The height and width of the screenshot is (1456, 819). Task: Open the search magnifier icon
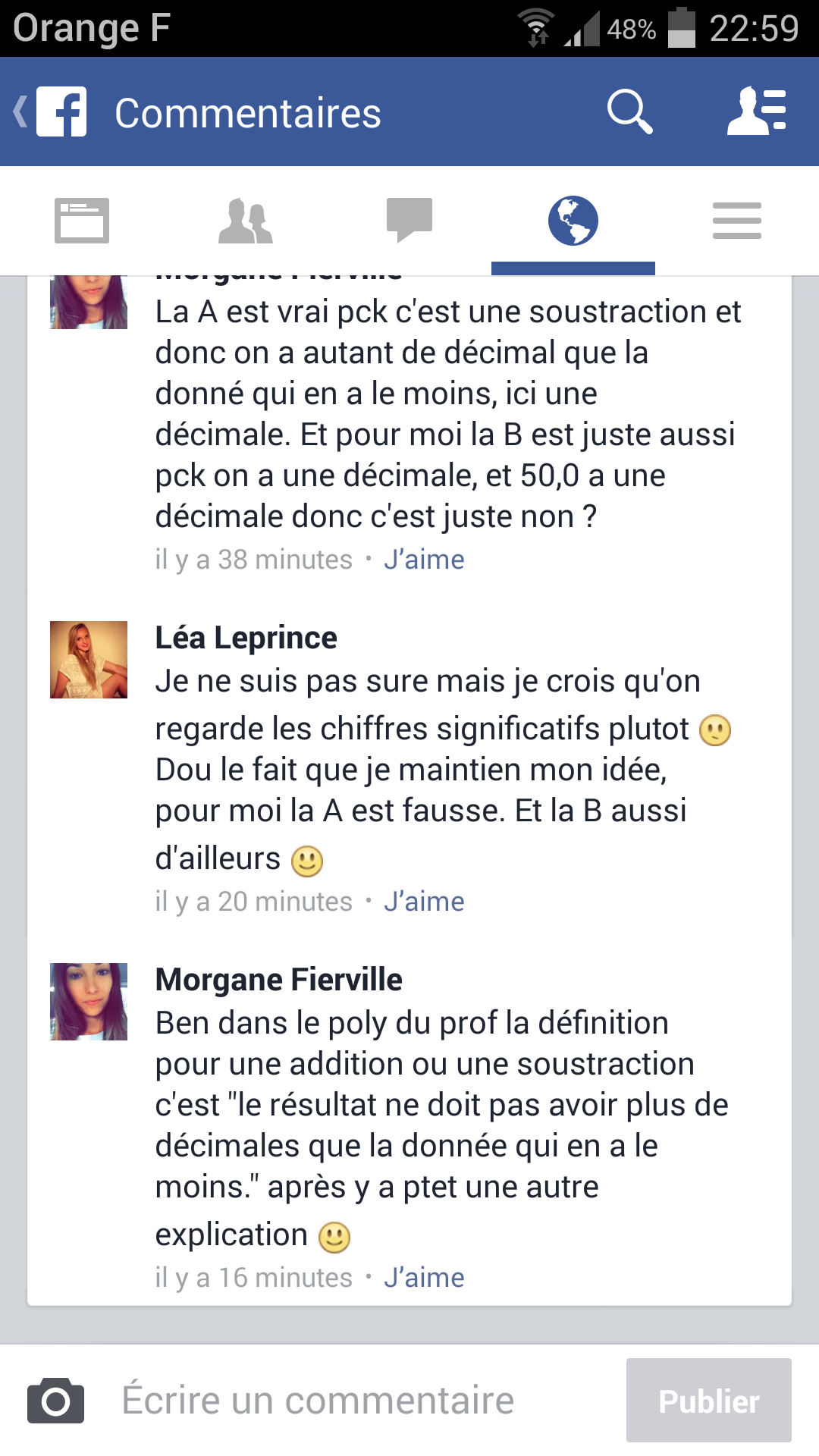pyautogui.click(x=629, y=112)
